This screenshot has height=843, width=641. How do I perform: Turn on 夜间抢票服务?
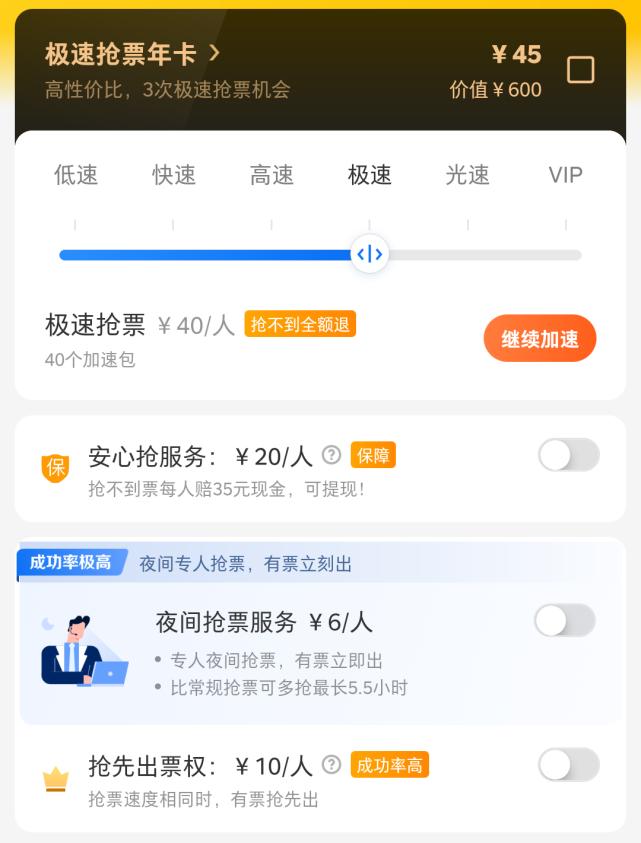(x=565, y=620)
